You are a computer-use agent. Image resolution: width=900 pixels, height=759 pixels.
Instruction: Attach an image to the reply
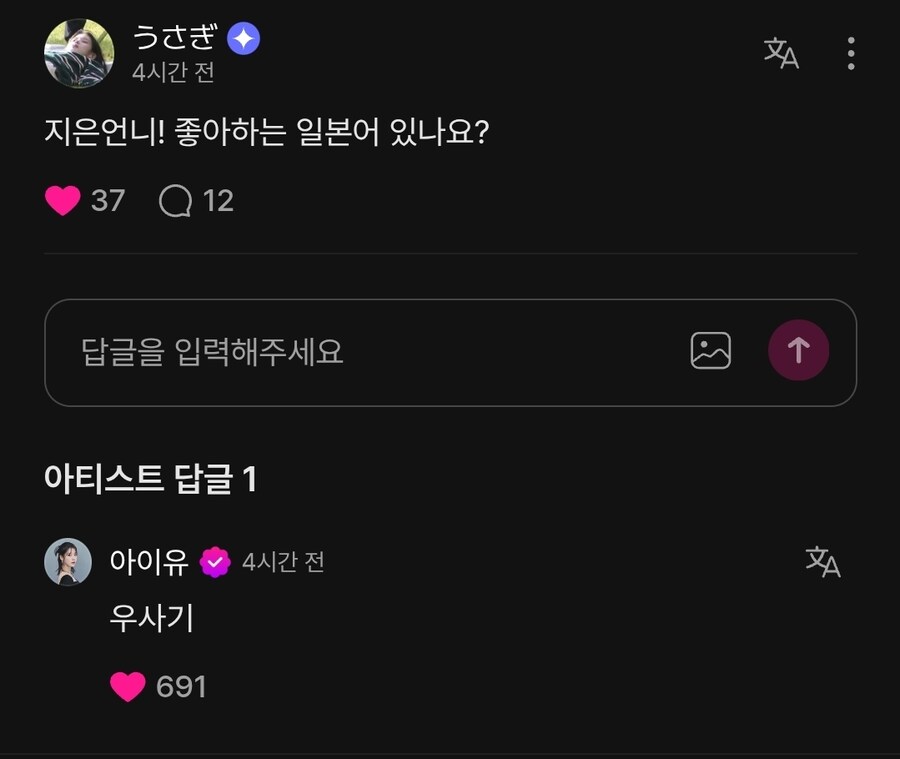(x=711, y=351)
